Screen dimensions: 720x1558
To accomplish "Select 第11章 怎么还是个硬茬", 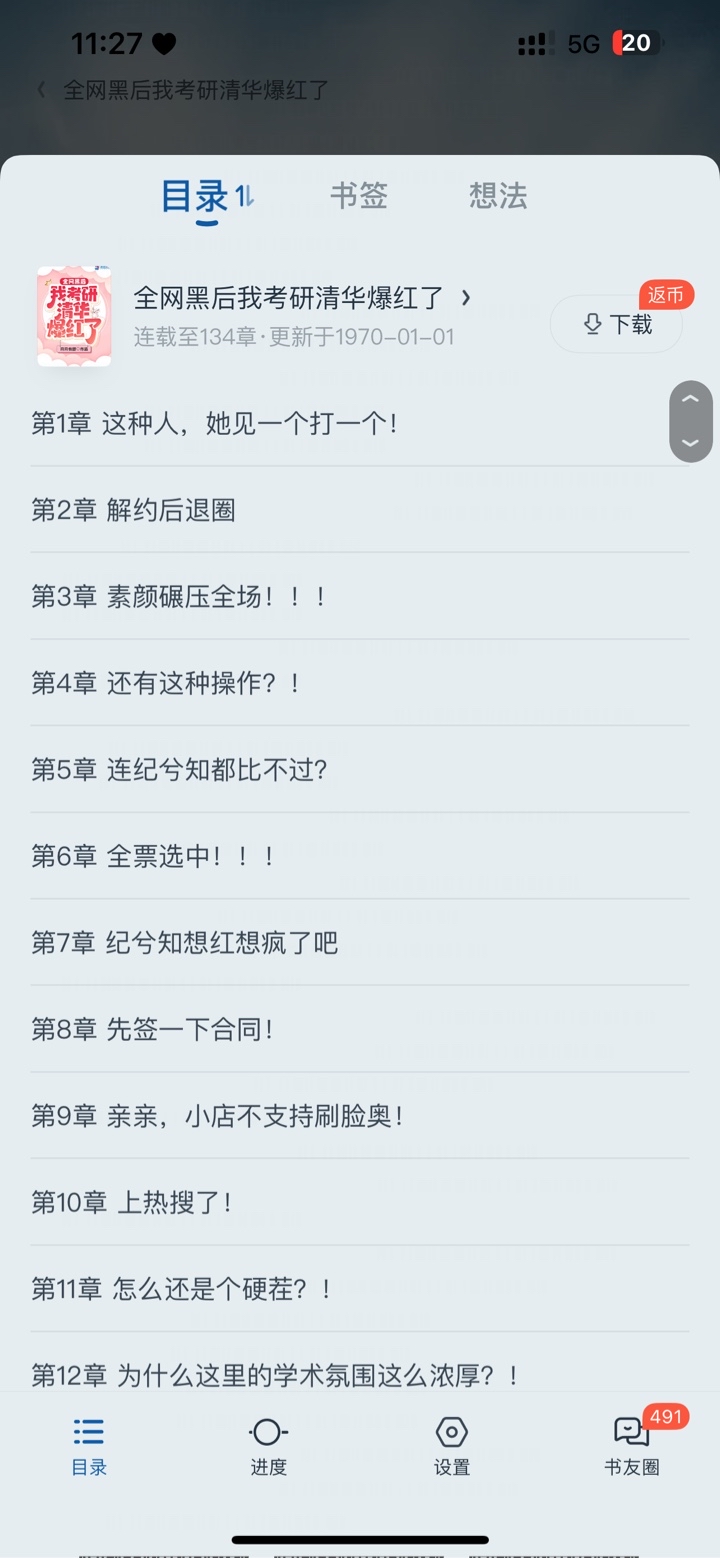I will (x=182, y=1290).
